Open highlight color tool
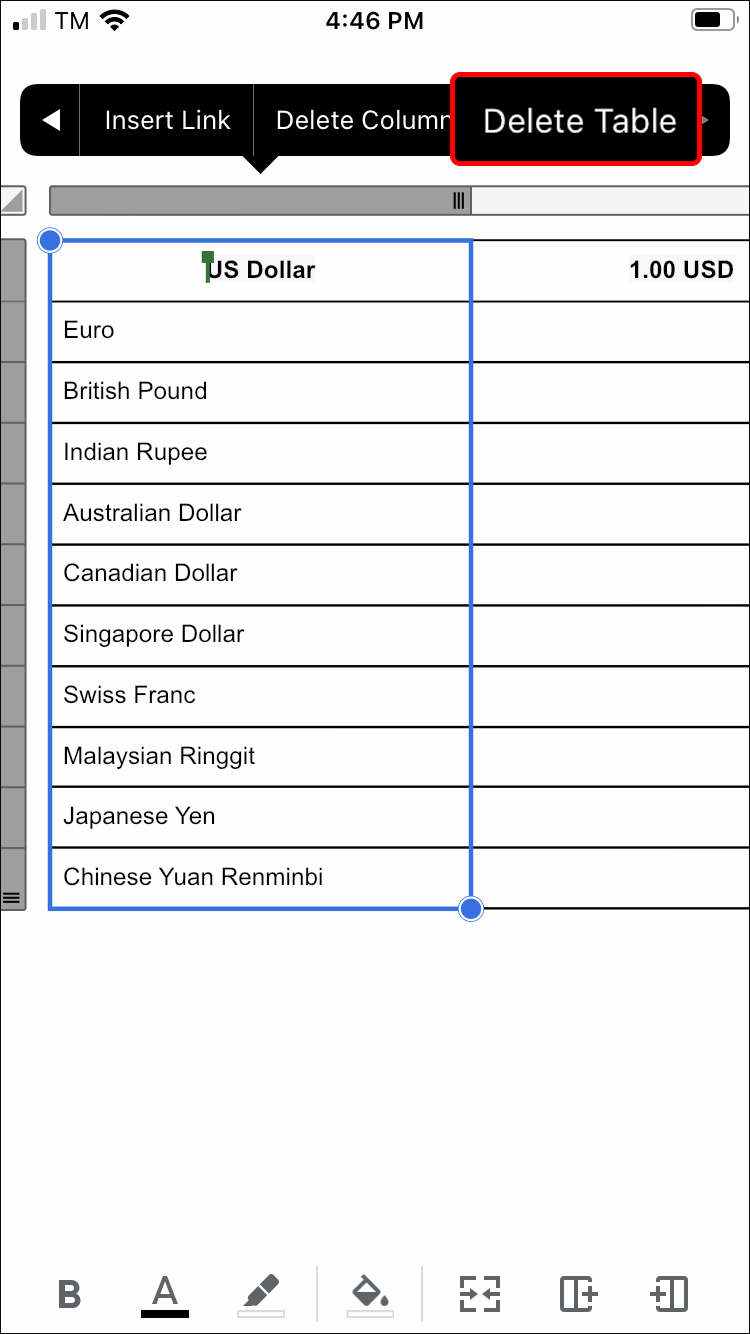This screenshot has width=750, height=1334. 261,1294
